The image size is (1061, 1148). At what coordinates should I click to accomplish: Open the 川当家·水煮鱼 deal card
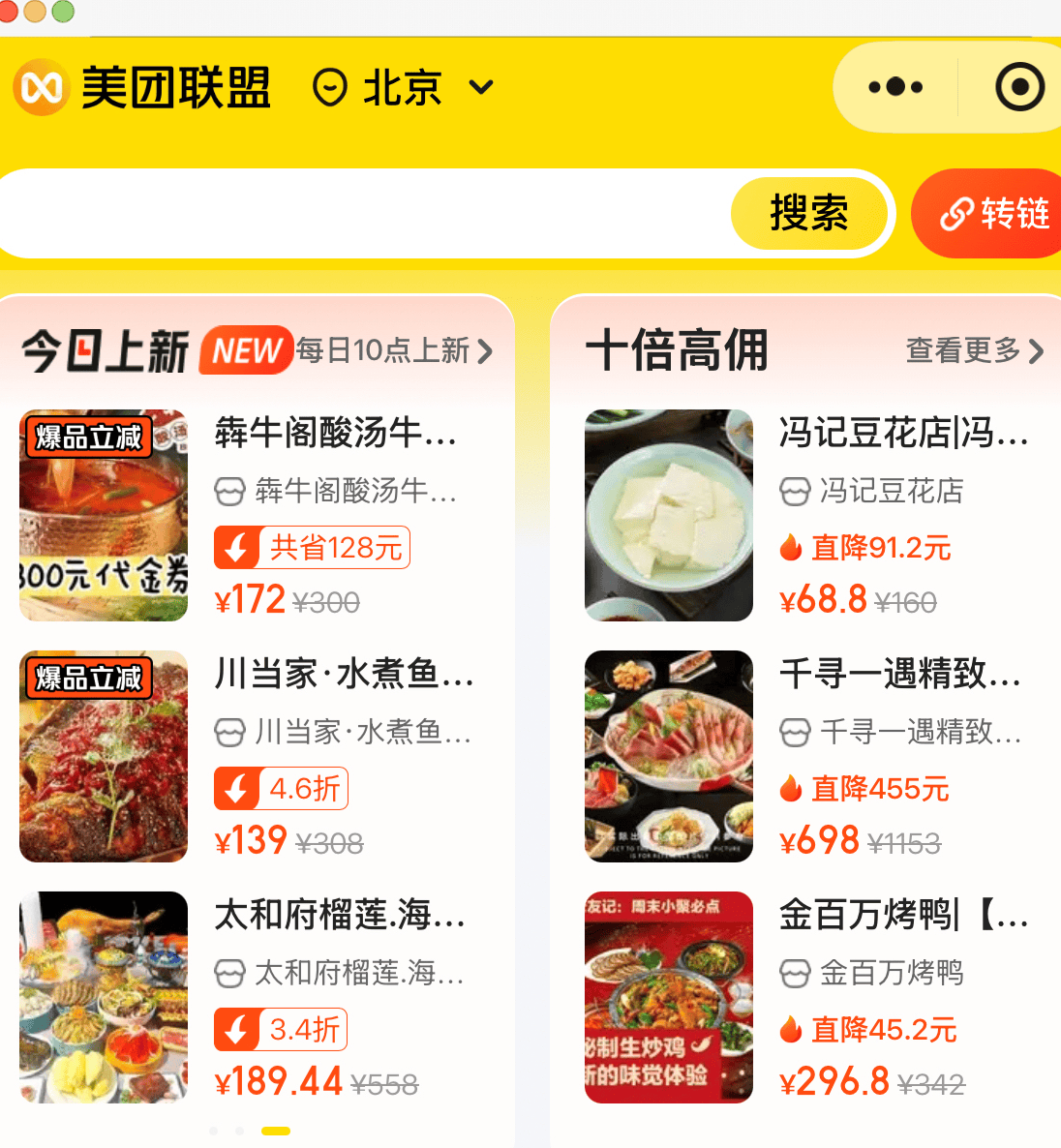(257, 756)
